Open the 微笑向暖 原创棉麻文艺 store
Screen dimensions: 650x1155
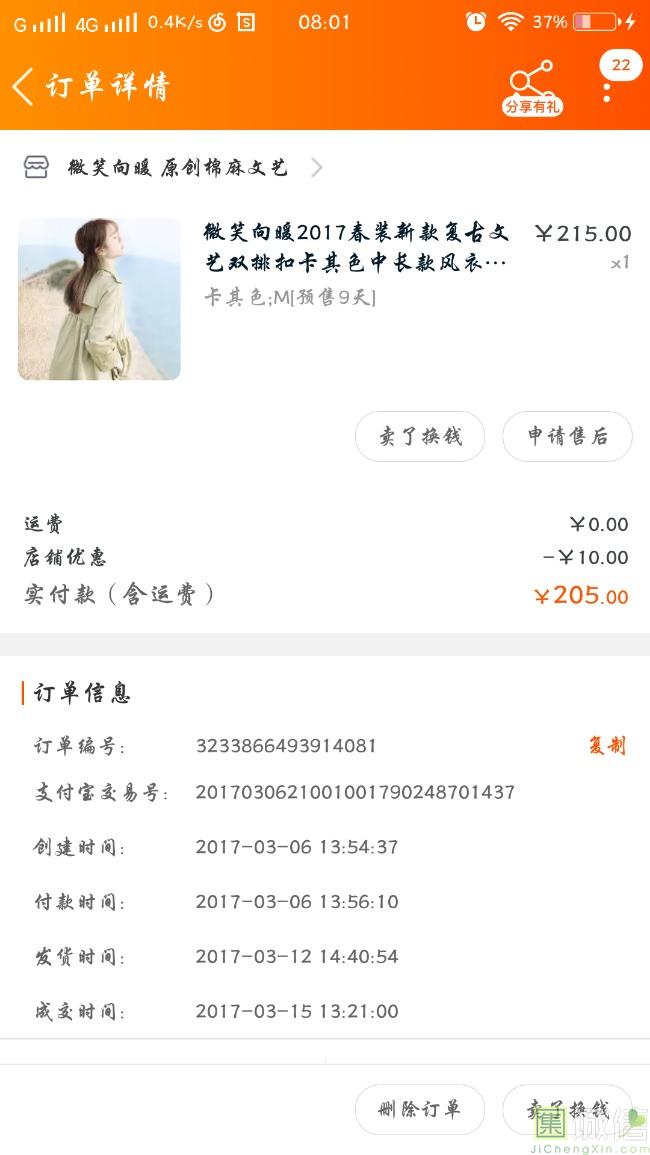[177, 167]
